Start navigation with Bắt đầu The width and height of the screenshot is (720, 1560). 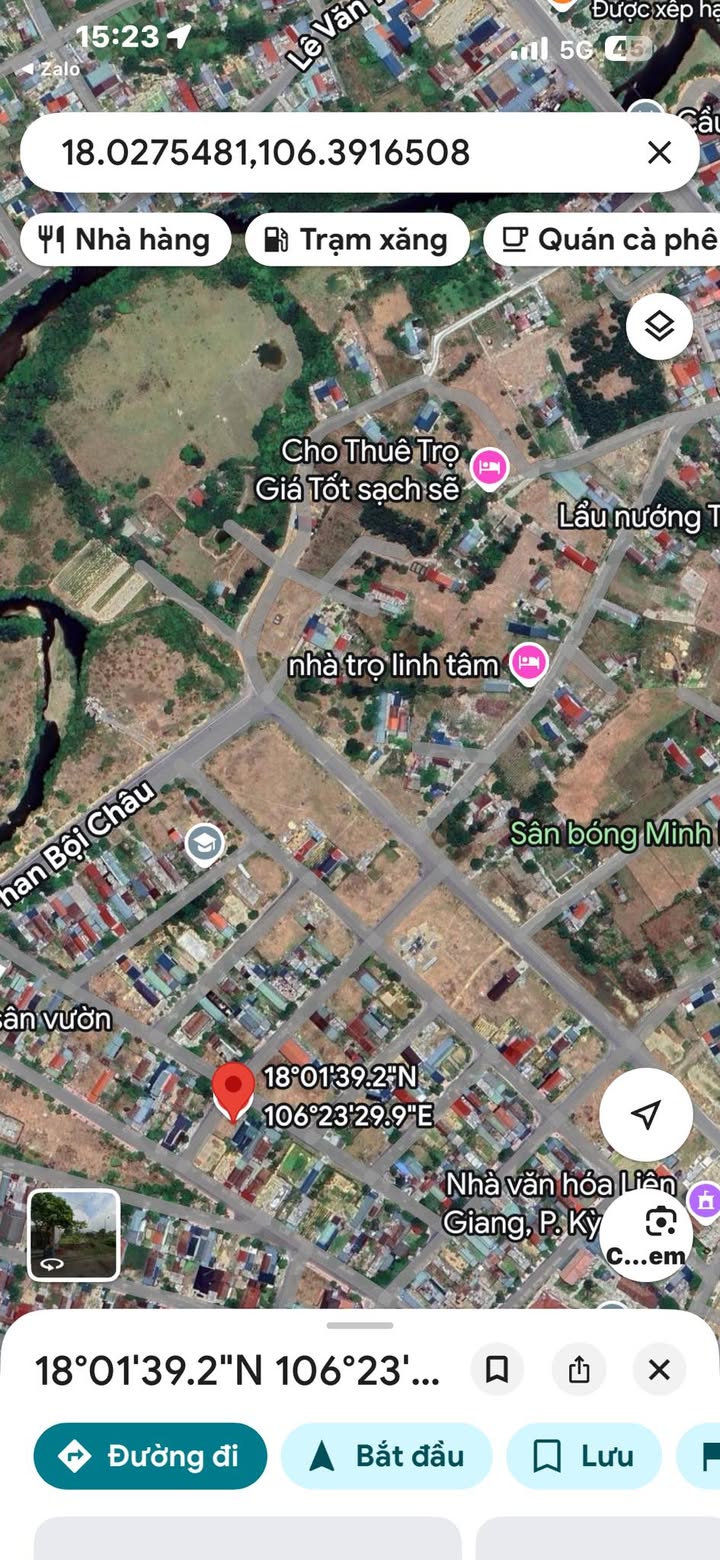386,1456
